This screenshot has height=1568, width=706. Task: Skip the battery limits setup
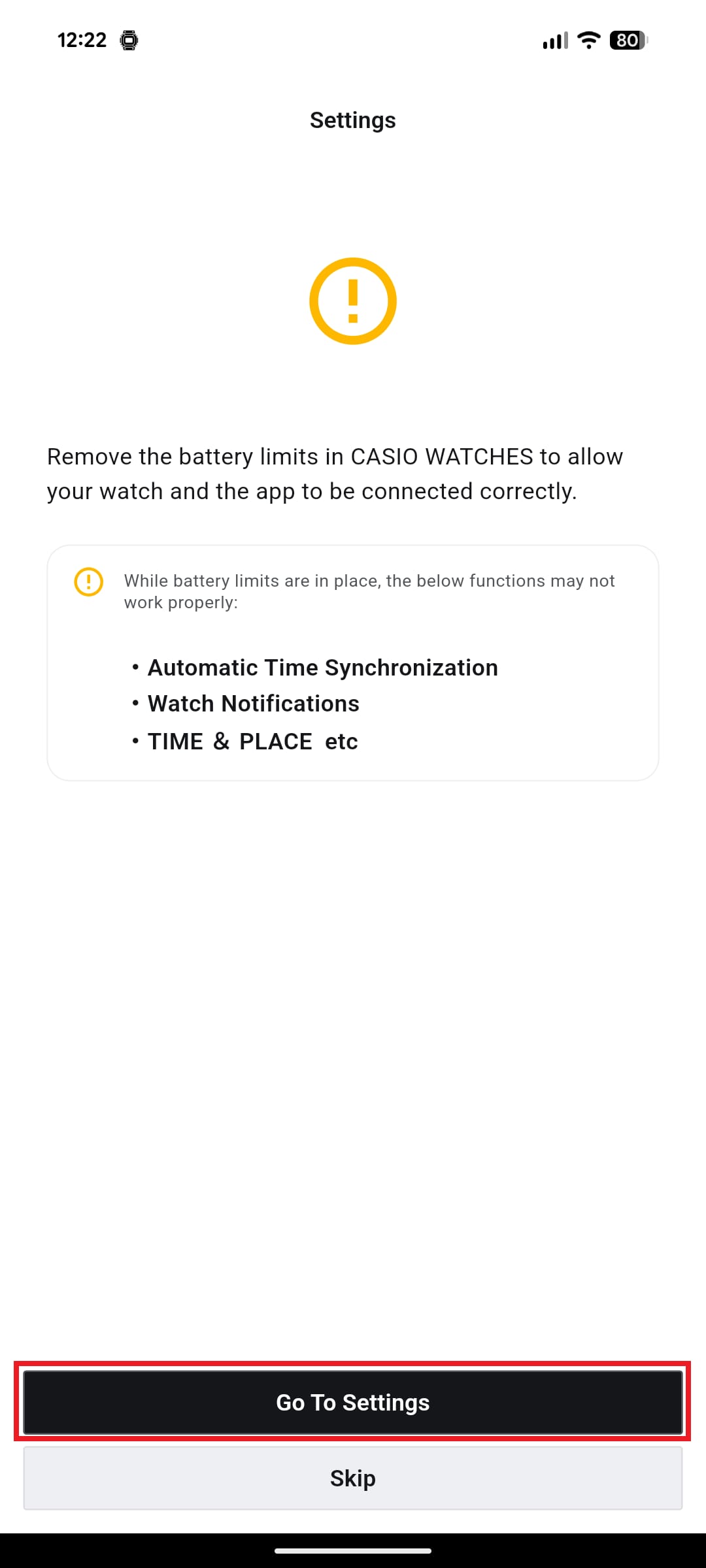tap(353, 1478)
